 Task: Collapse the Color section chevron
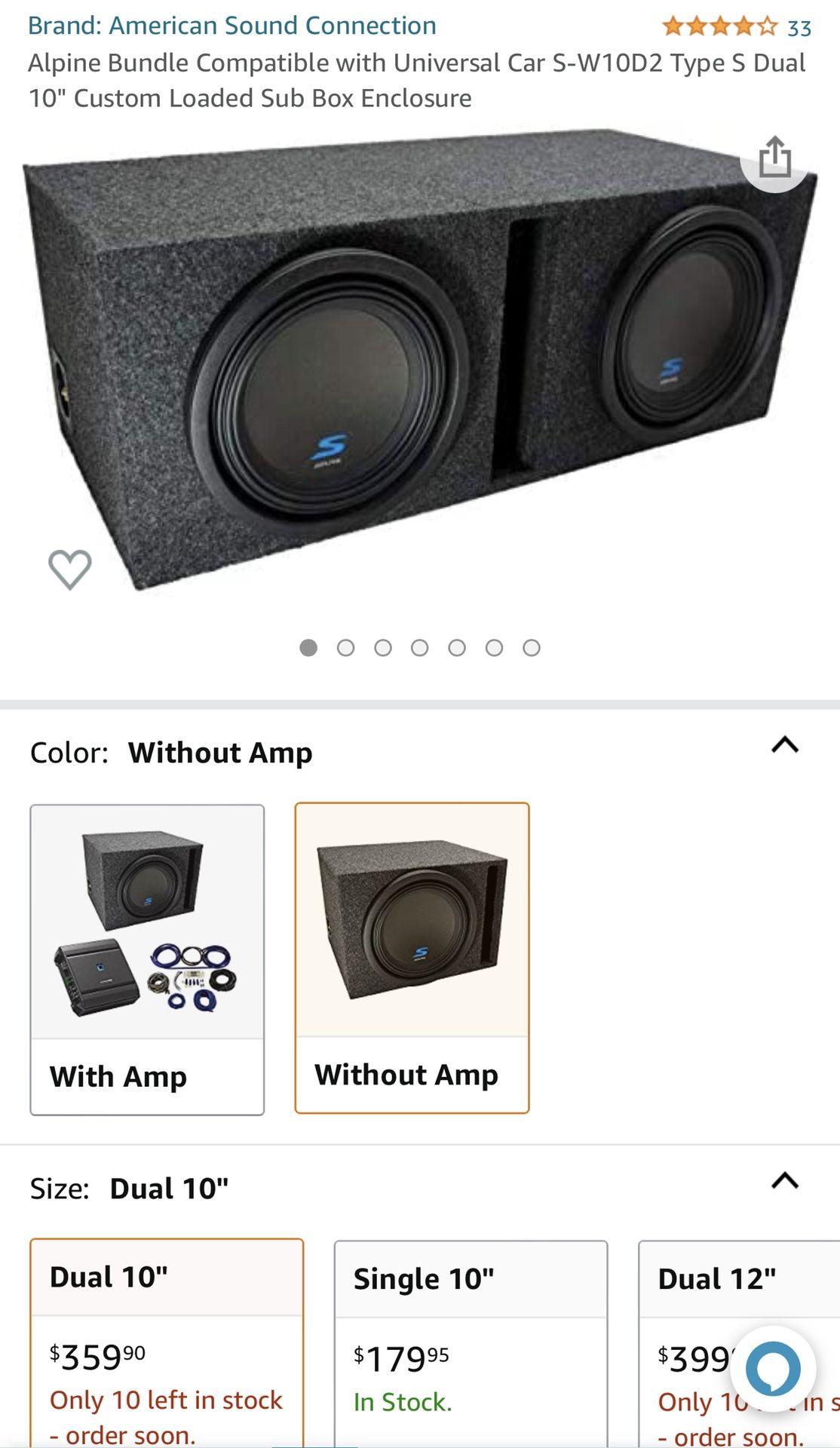click(x=784, y=747)
